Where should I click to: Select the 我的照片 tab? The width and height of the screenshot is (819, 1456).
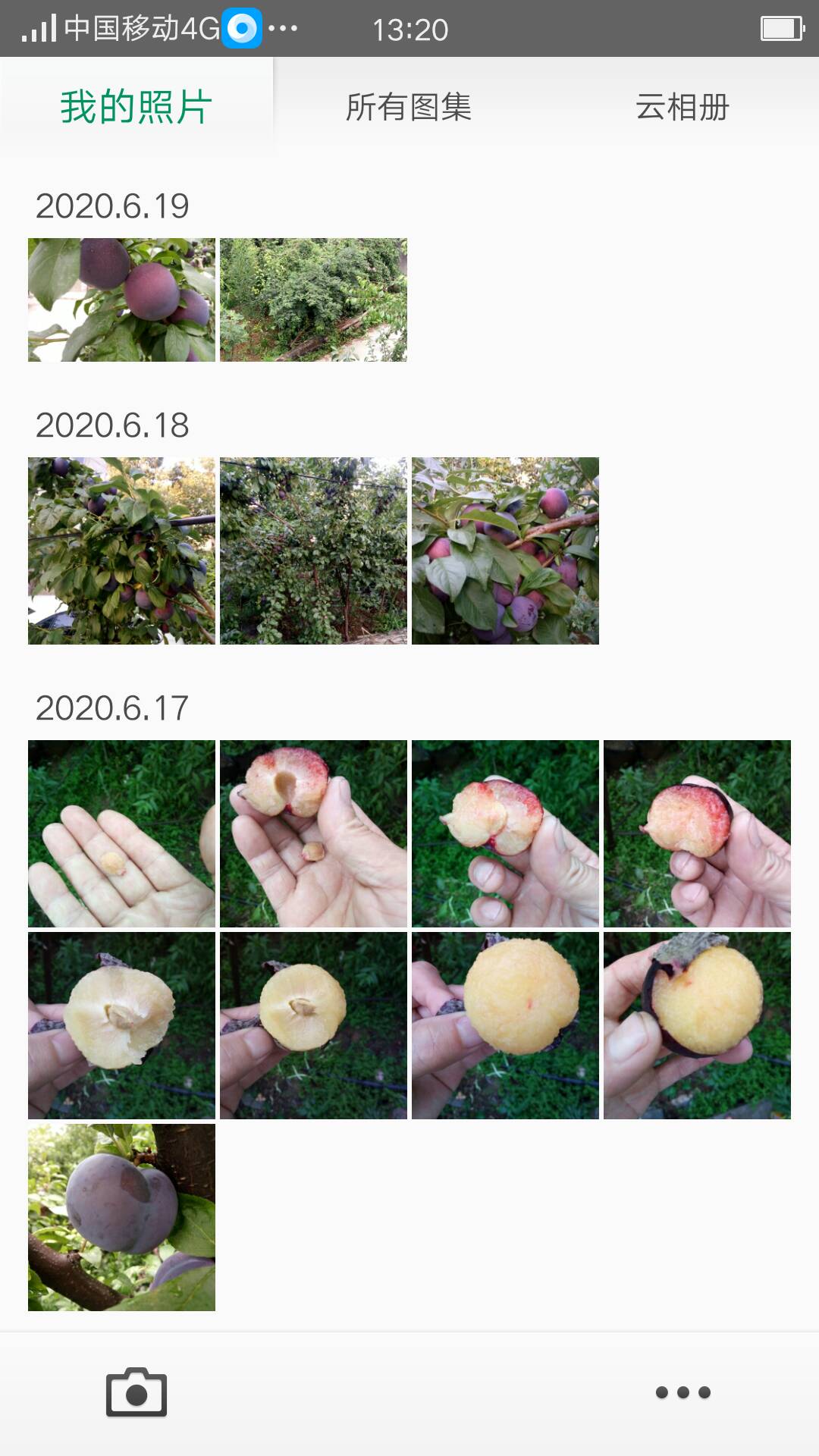[x=136, y=107]
